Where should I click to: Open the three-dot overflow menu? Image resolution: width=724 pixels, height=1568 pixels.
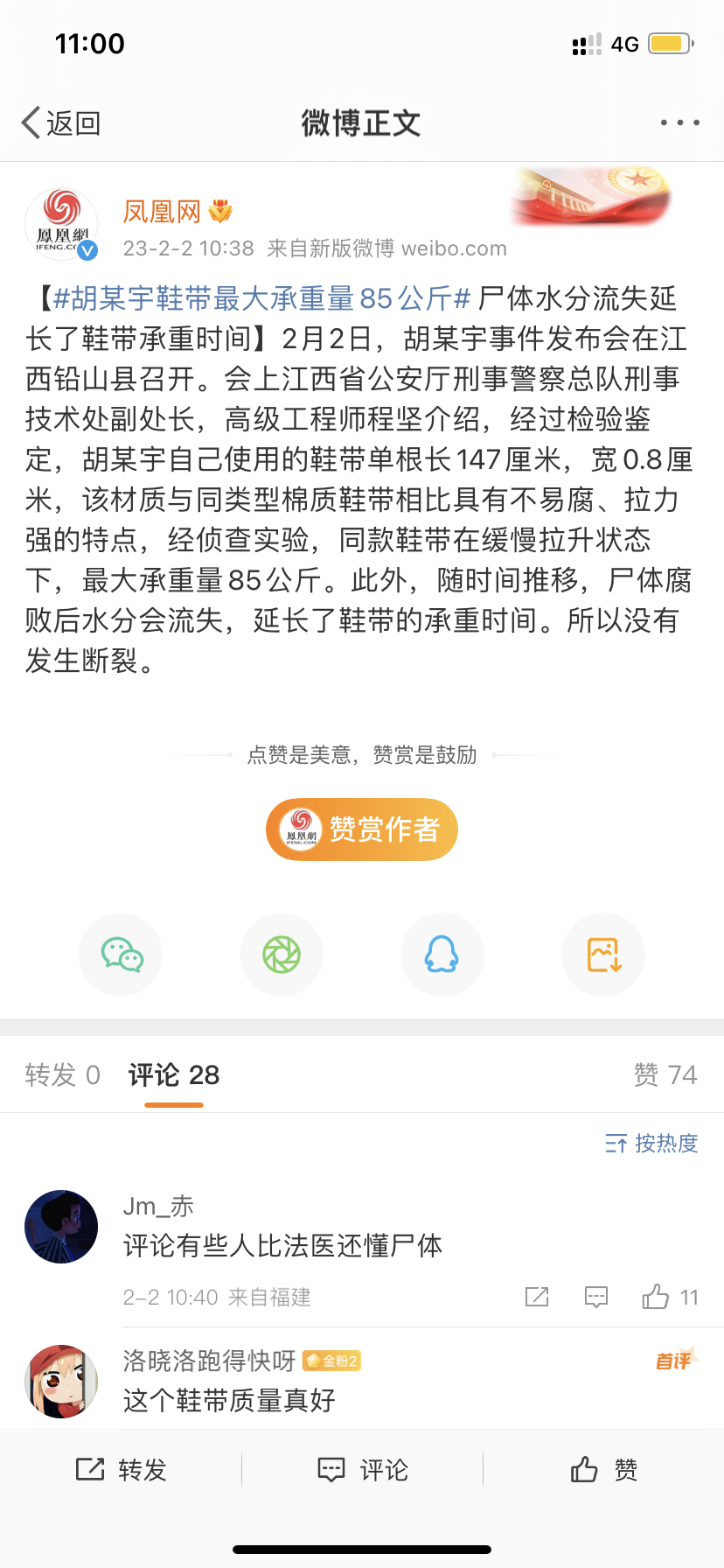pyautogui.click(x=679, y=122)
